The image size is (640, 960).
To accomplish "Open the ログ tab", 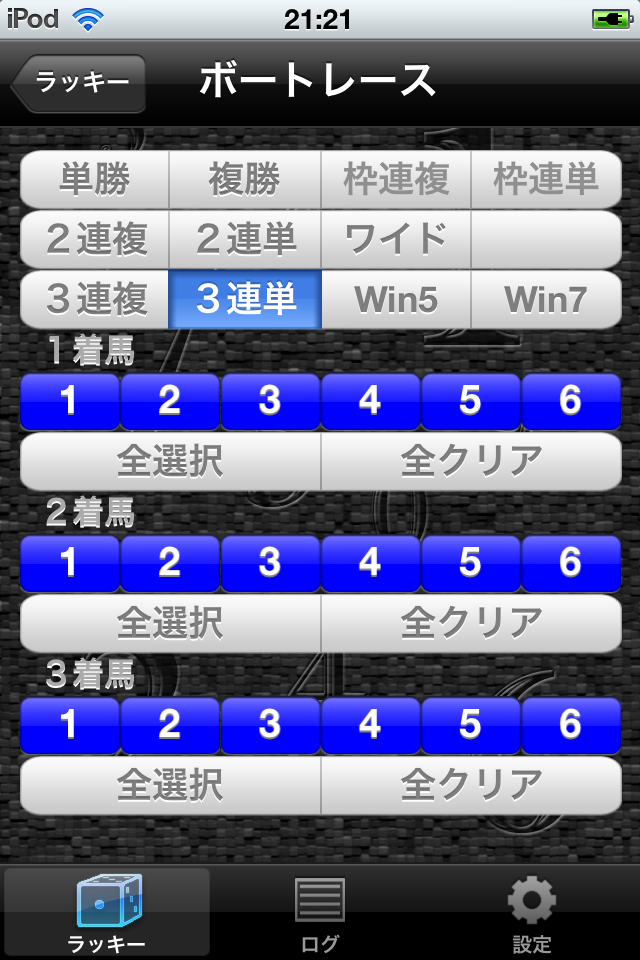I will [320, 913].
